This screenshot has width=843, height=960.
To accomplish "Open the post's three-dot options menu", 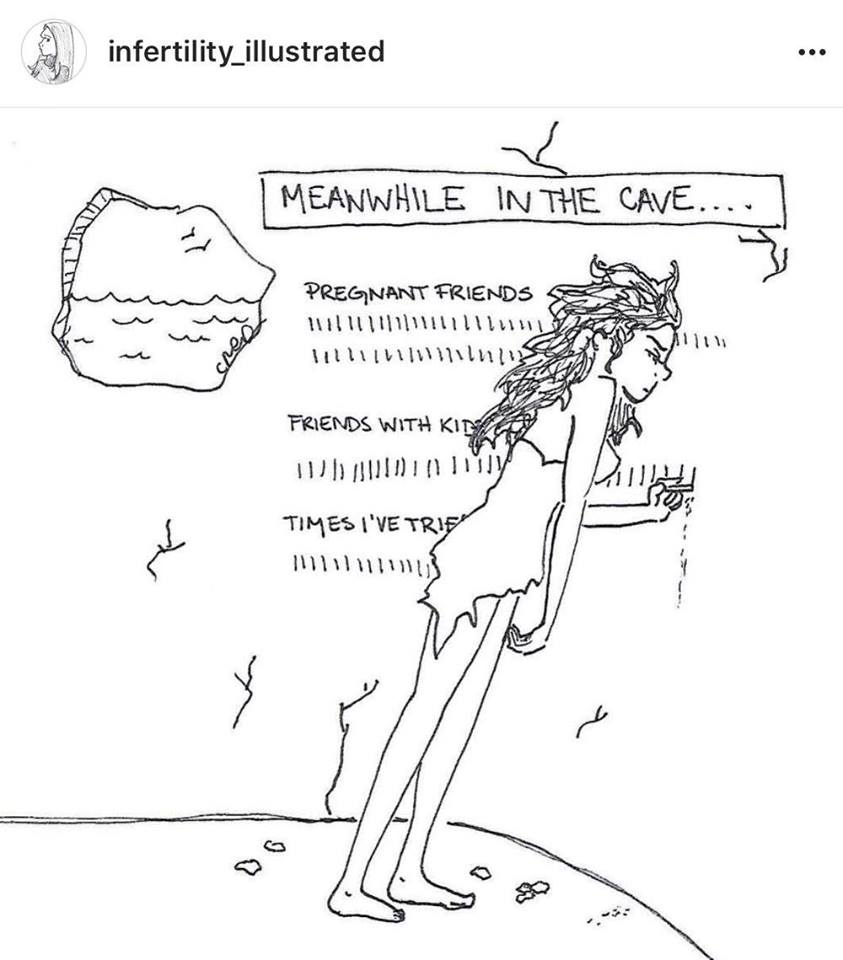I will [x=811, y=53].
